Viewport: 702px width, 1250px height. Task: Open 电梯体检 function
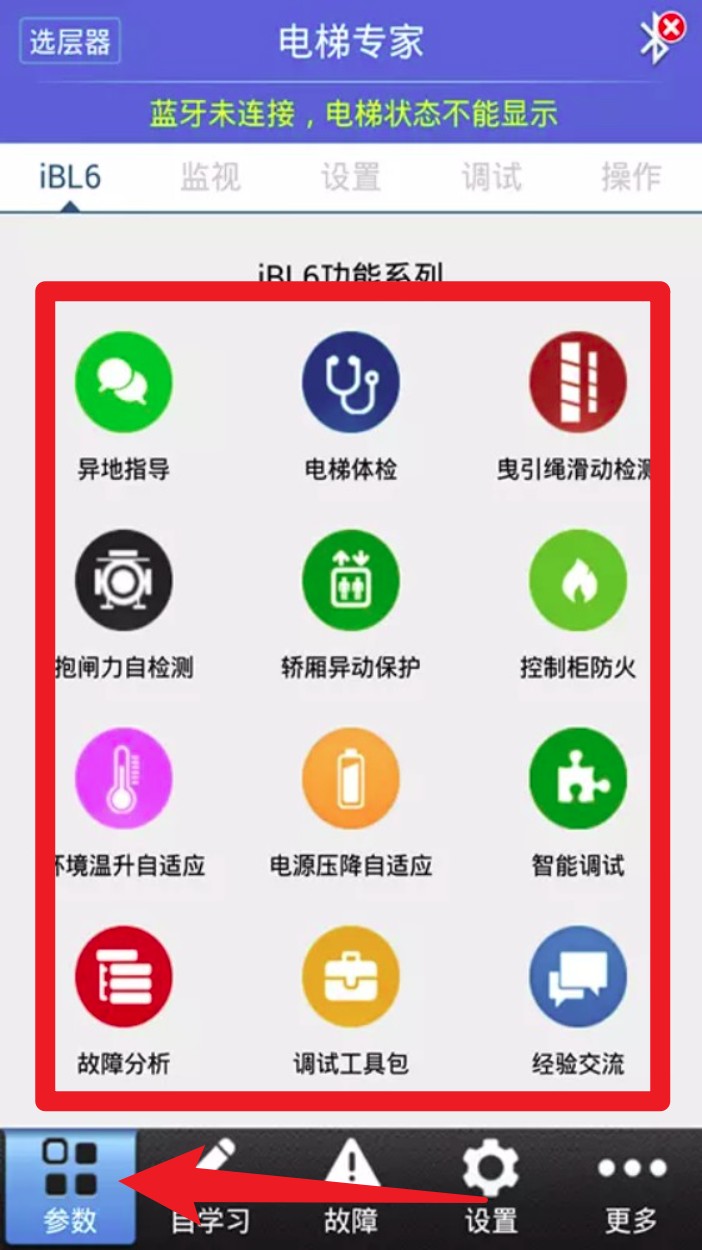[x=351, y=383]
